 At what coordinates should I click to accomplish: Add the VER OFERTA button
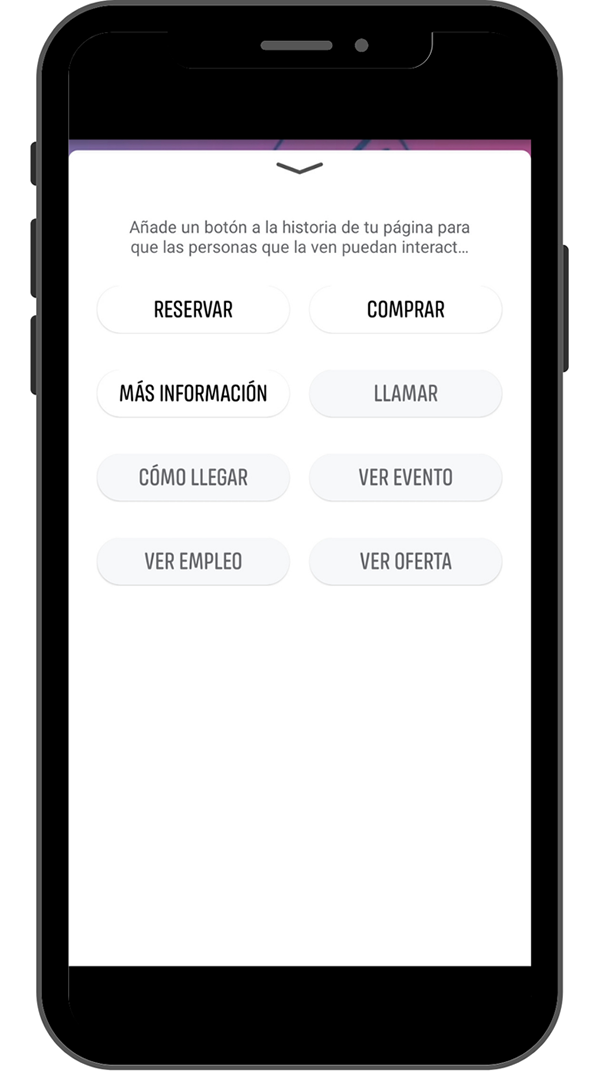pyautogui.click(x=405, y=562)
